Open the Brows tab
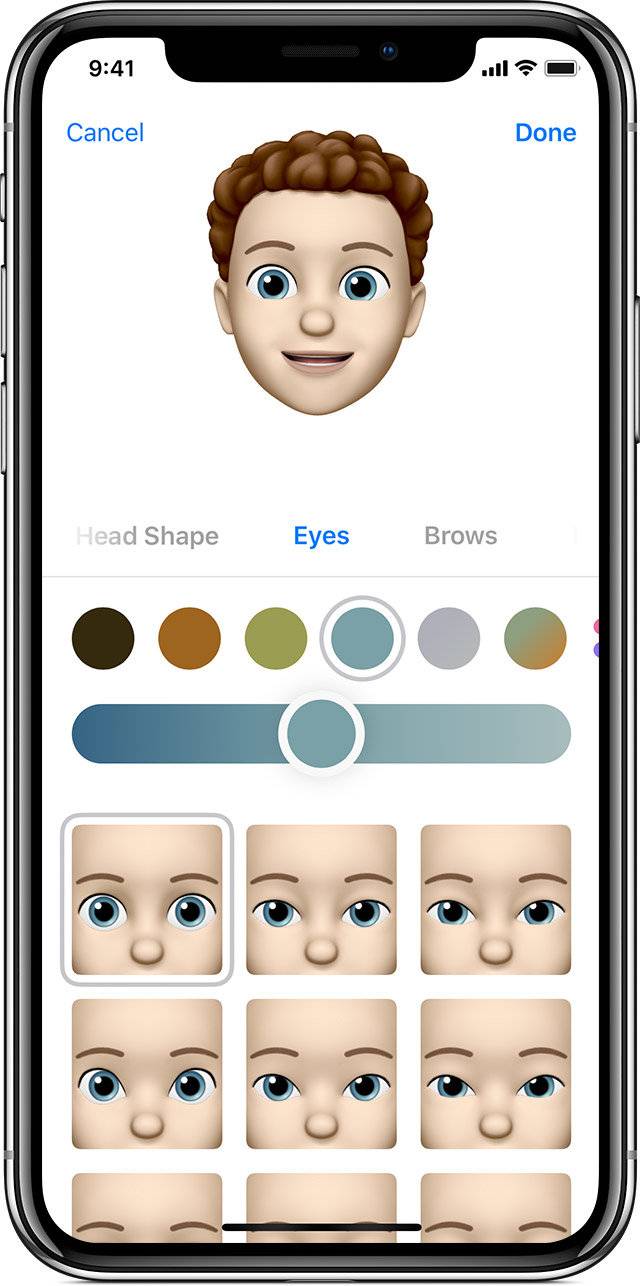The width and height of the screenshot is (640, 1286). (460, 536)
